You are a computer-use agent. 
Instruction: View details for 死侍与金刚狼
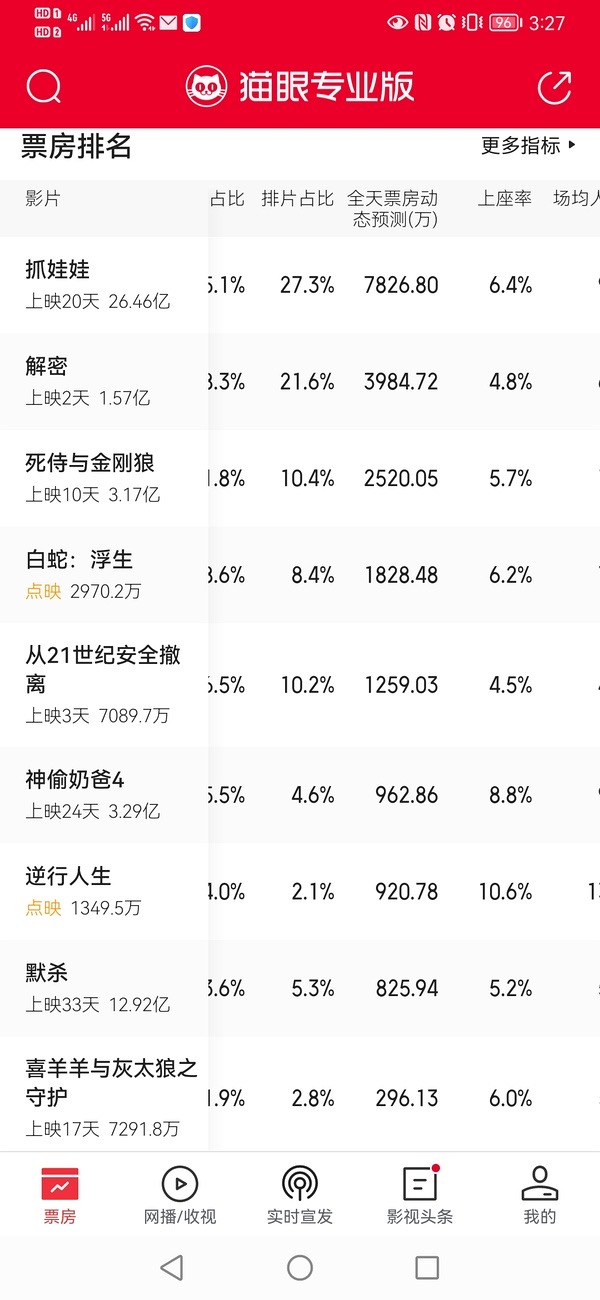click(300, 479)
